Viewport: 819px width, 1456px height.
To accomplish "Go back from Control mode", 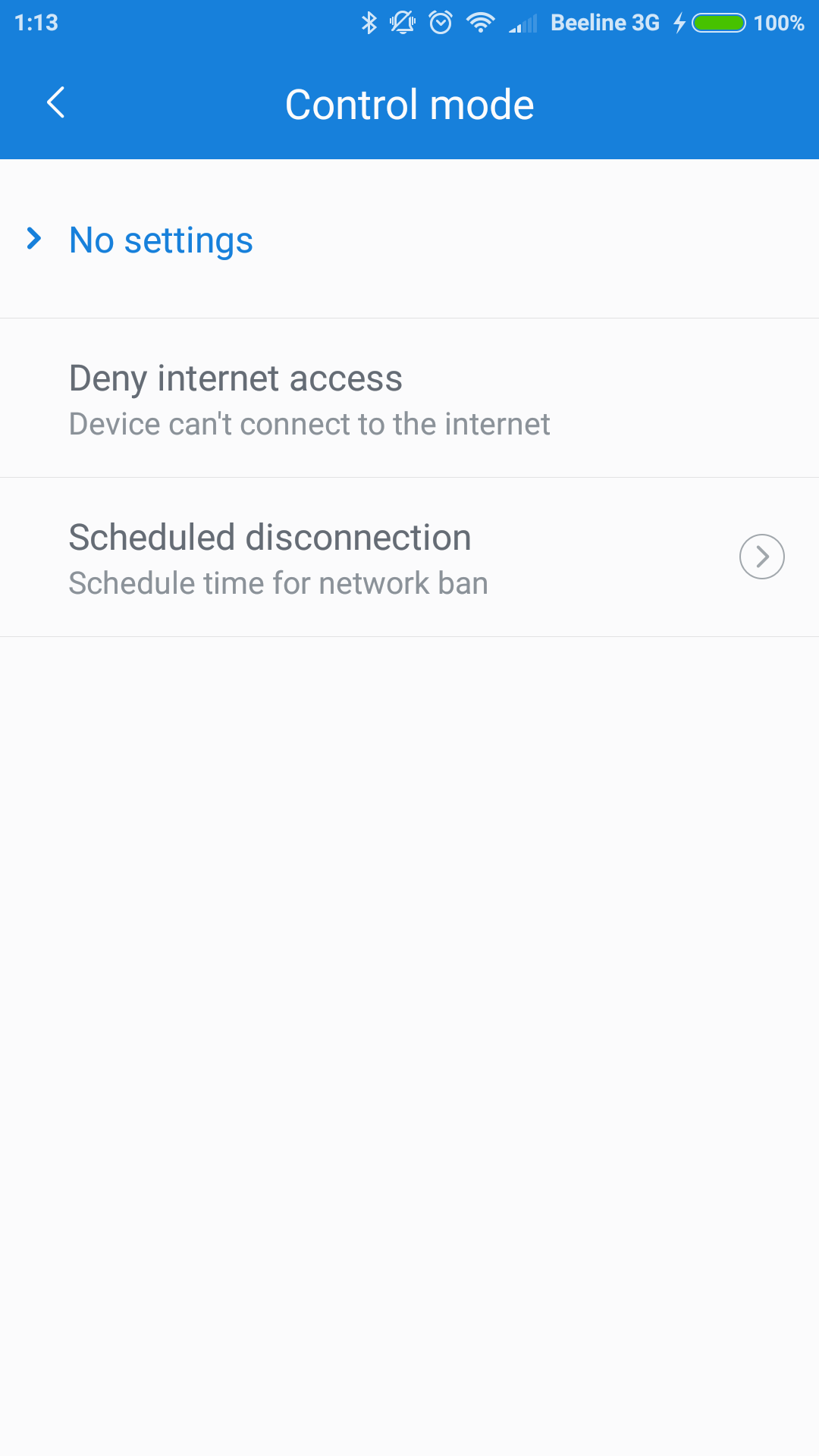I will [x=56, y=103].
